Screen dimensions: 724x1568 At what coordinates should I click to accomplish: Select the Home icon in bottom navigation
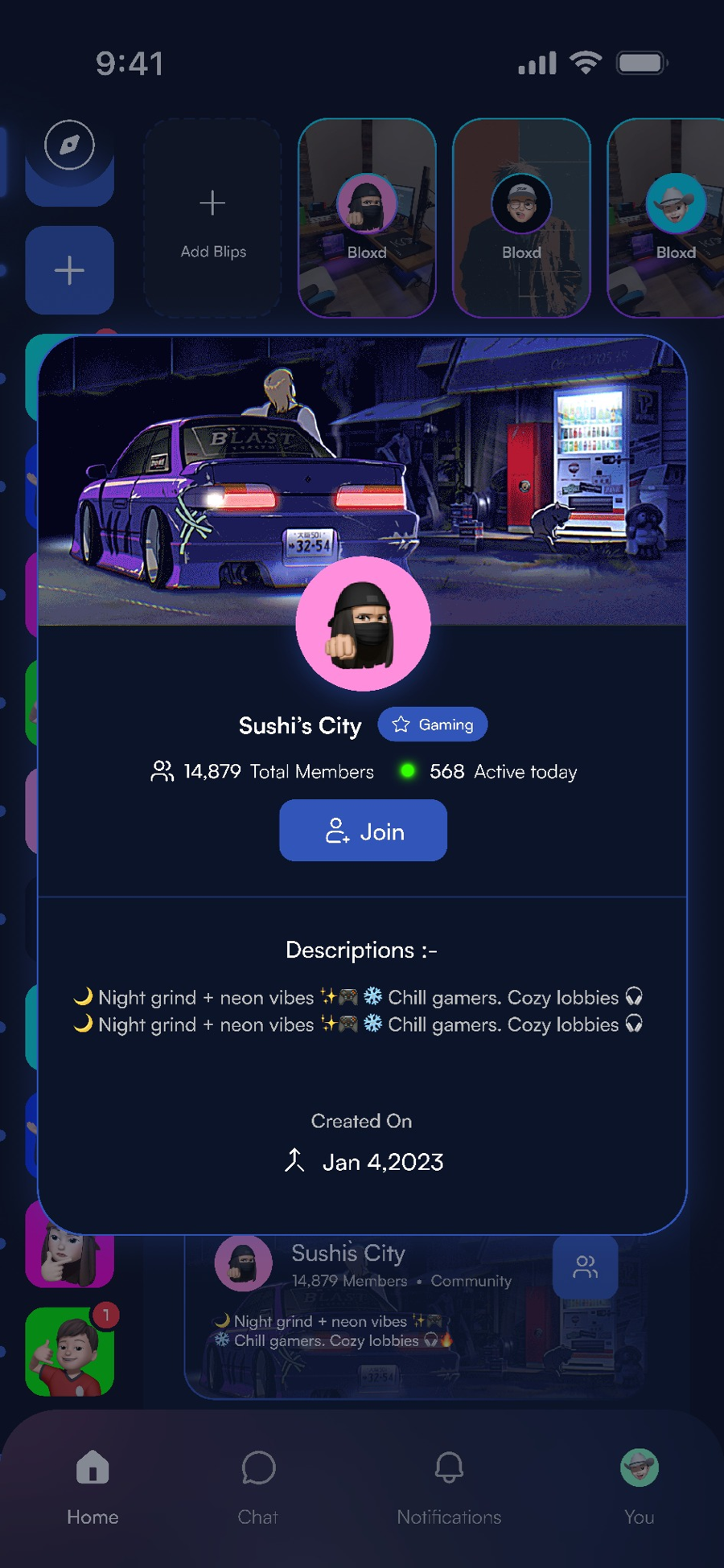pos(93,1467)
